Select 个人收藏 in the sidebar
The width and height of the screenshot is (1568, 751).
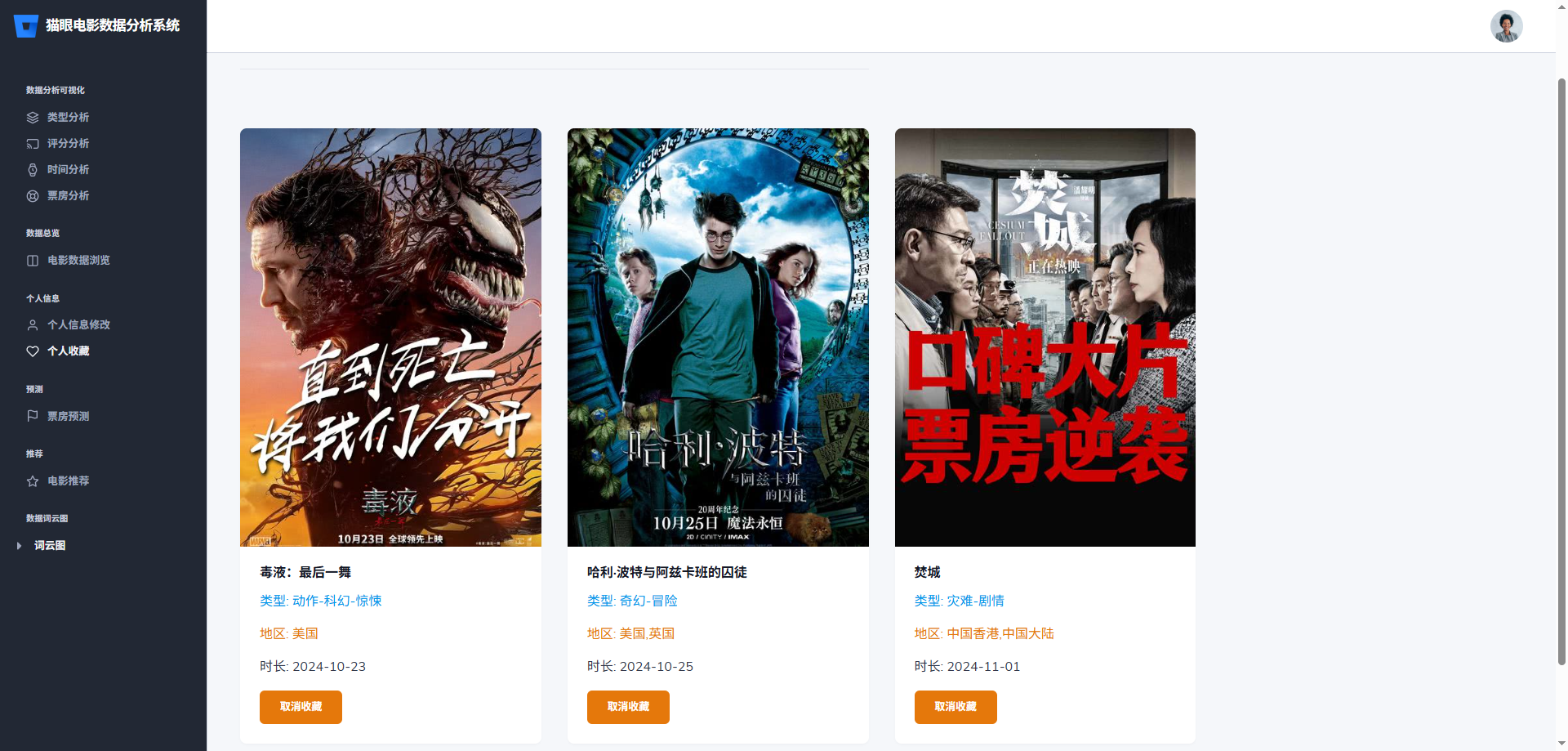(x=68, y=351)
